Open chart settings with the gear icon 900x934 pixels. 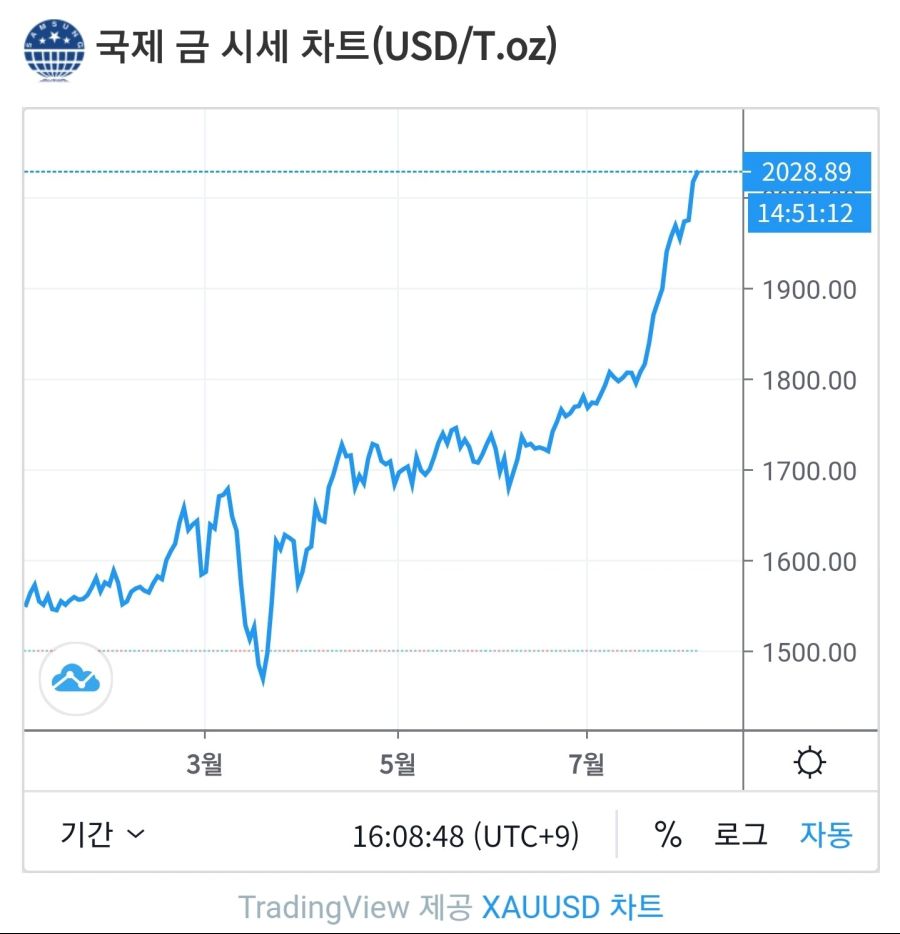tap(808, 762)
